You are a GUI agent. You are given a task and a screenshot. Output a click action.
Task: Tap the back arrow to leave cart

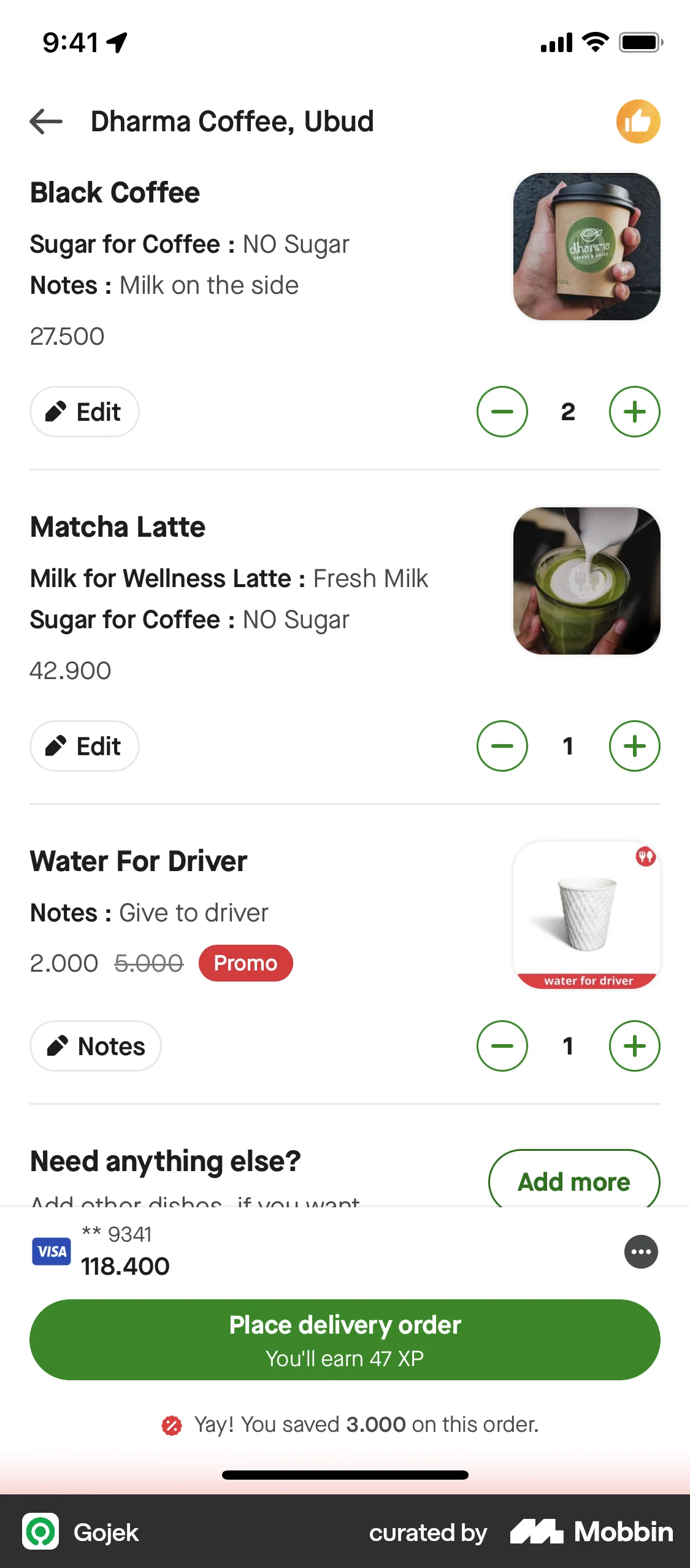click(45, 121)
